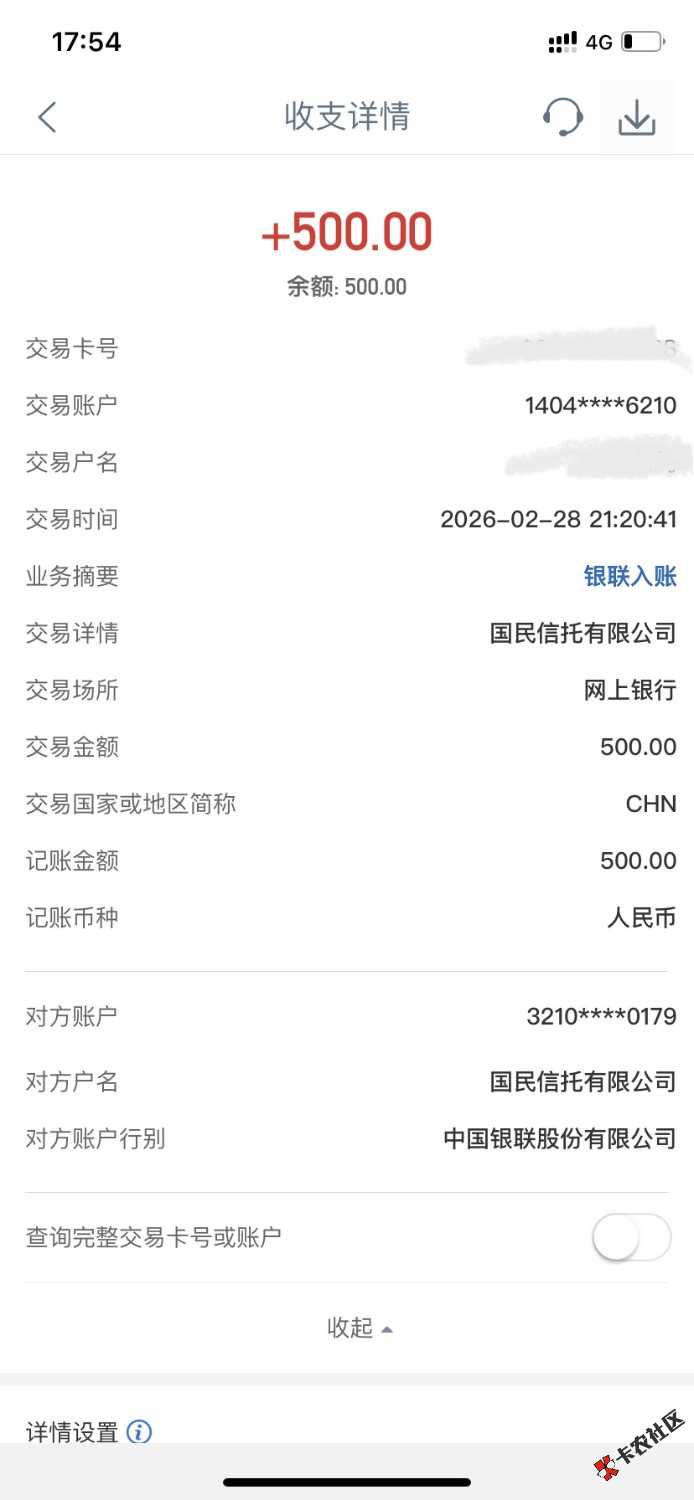
Task: Show info about 详情设置
Action: (x=139, y=1432)
